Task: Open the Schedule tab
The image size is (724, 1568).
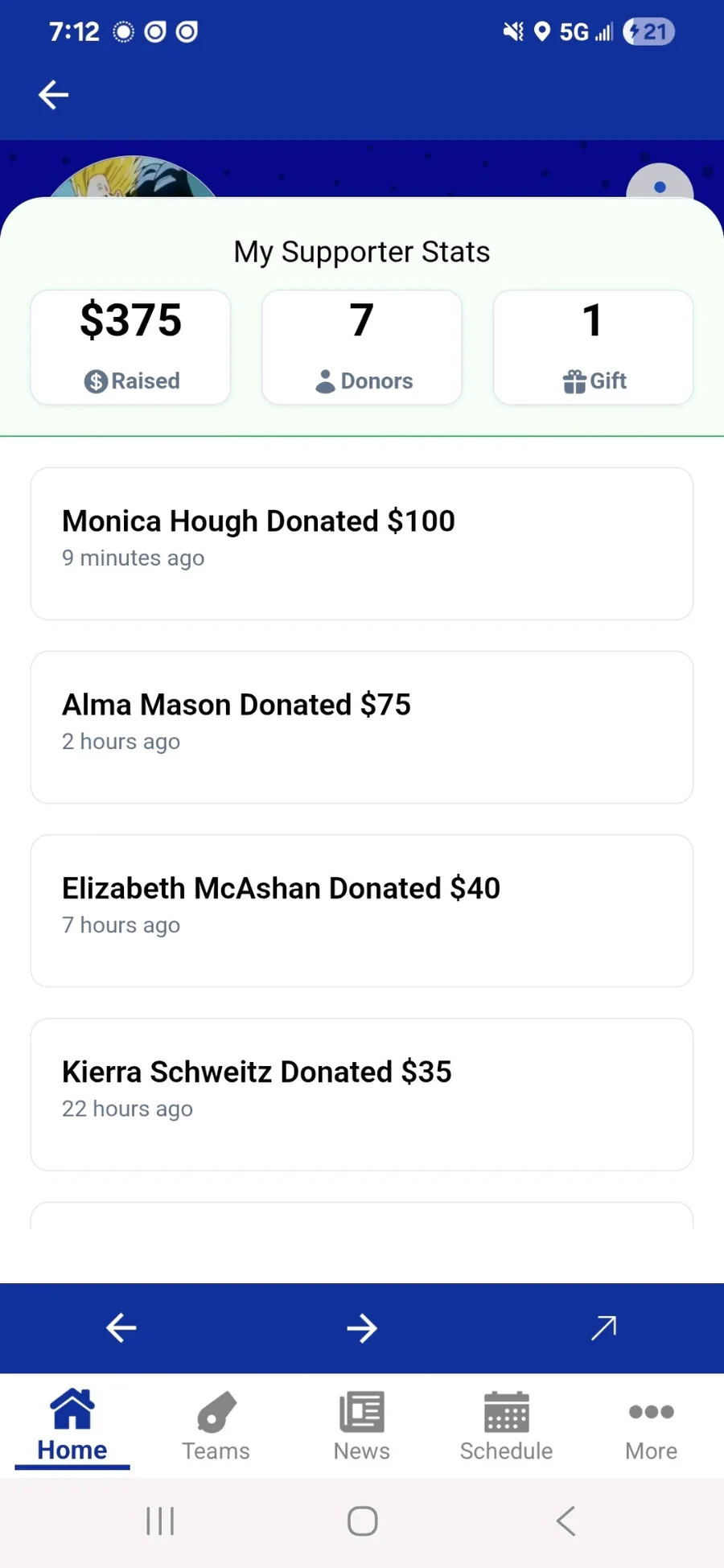Action: [x=506, y=1426]
